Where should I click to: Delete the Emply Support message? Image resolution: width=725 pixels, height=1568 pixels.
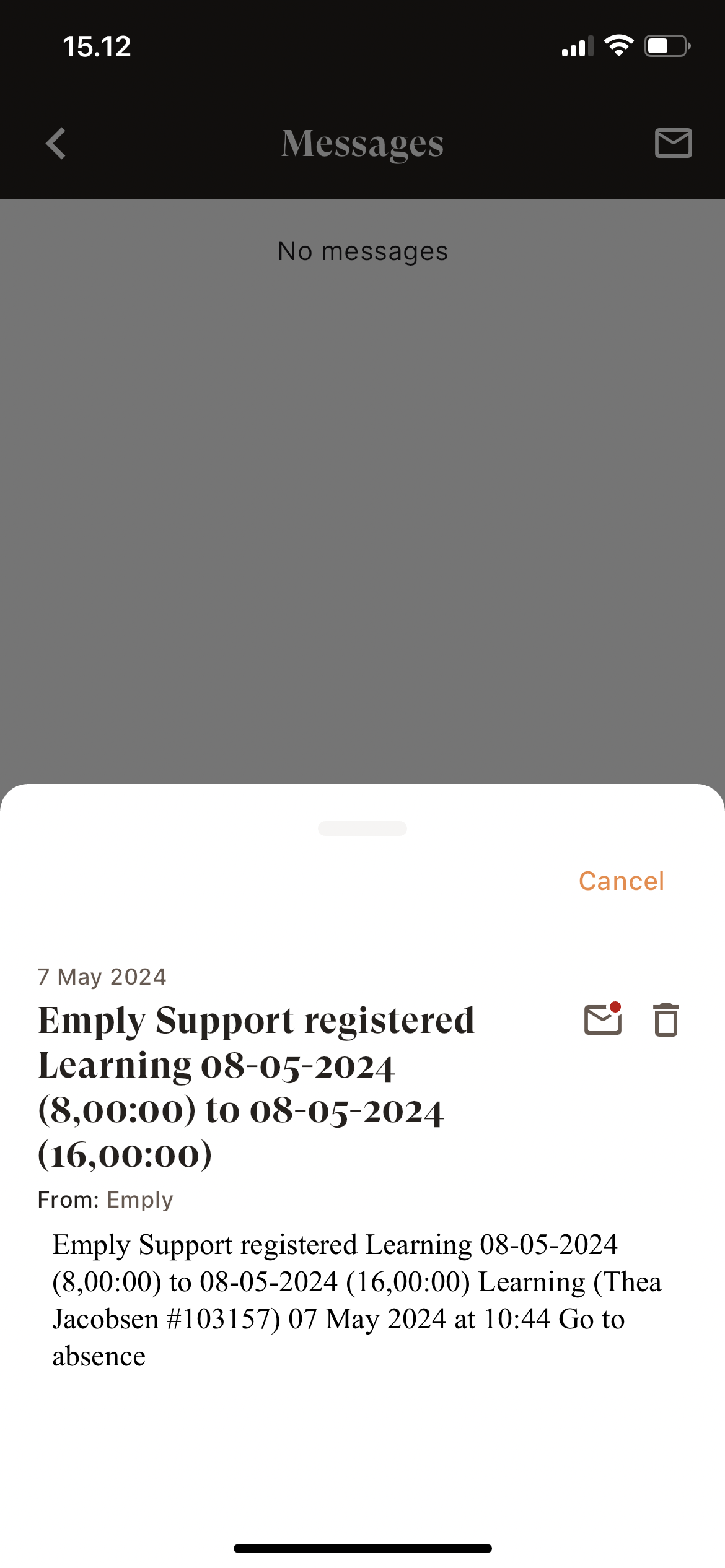point(666,1020)
